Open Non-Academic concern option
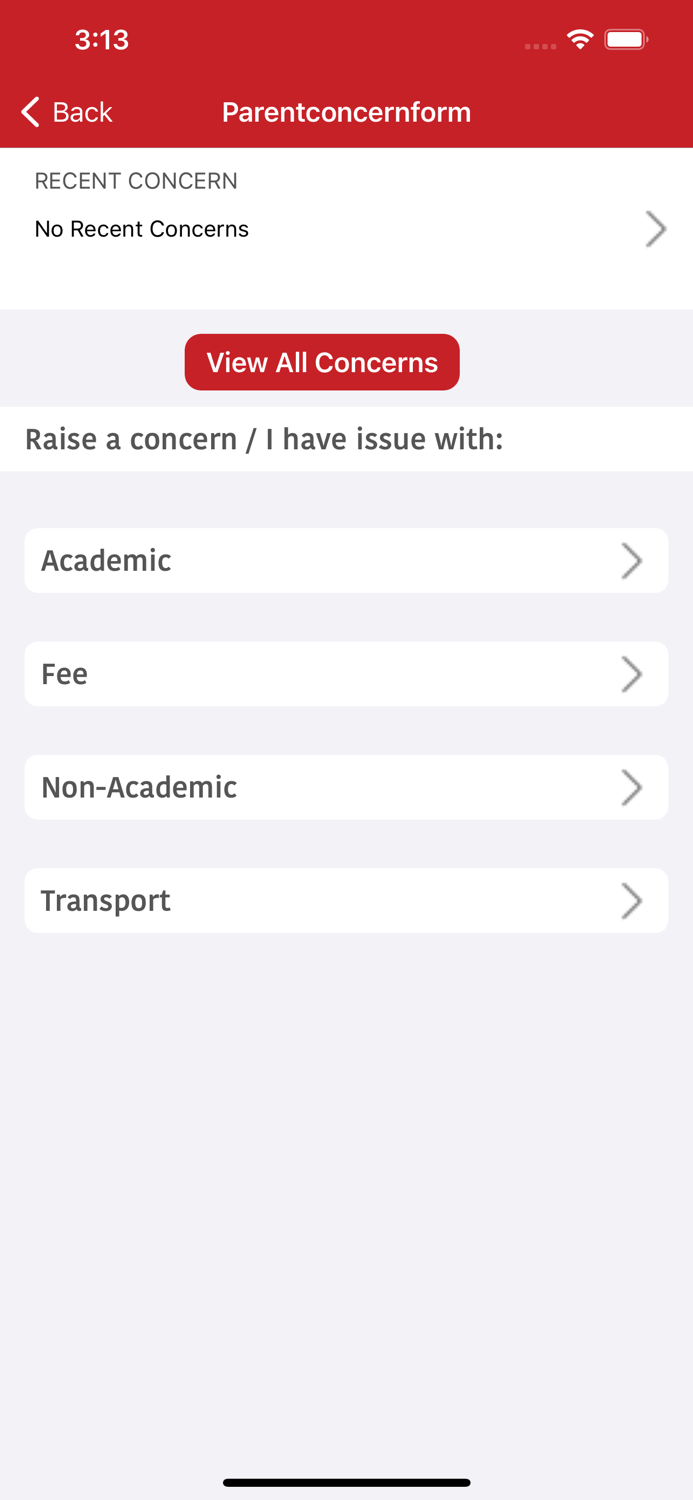Screen dimensions: 693x1500 (x=346, y=788)
